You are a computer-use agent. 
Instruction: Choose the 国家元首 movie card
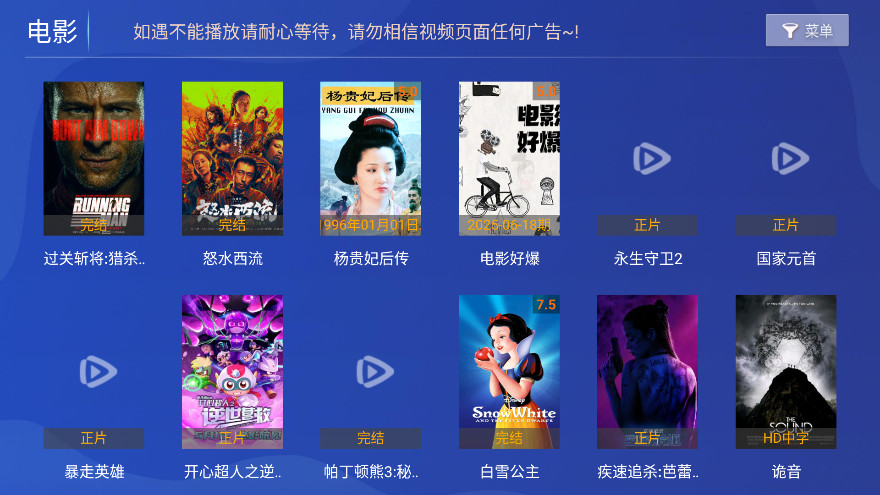(x=786, y=158)
